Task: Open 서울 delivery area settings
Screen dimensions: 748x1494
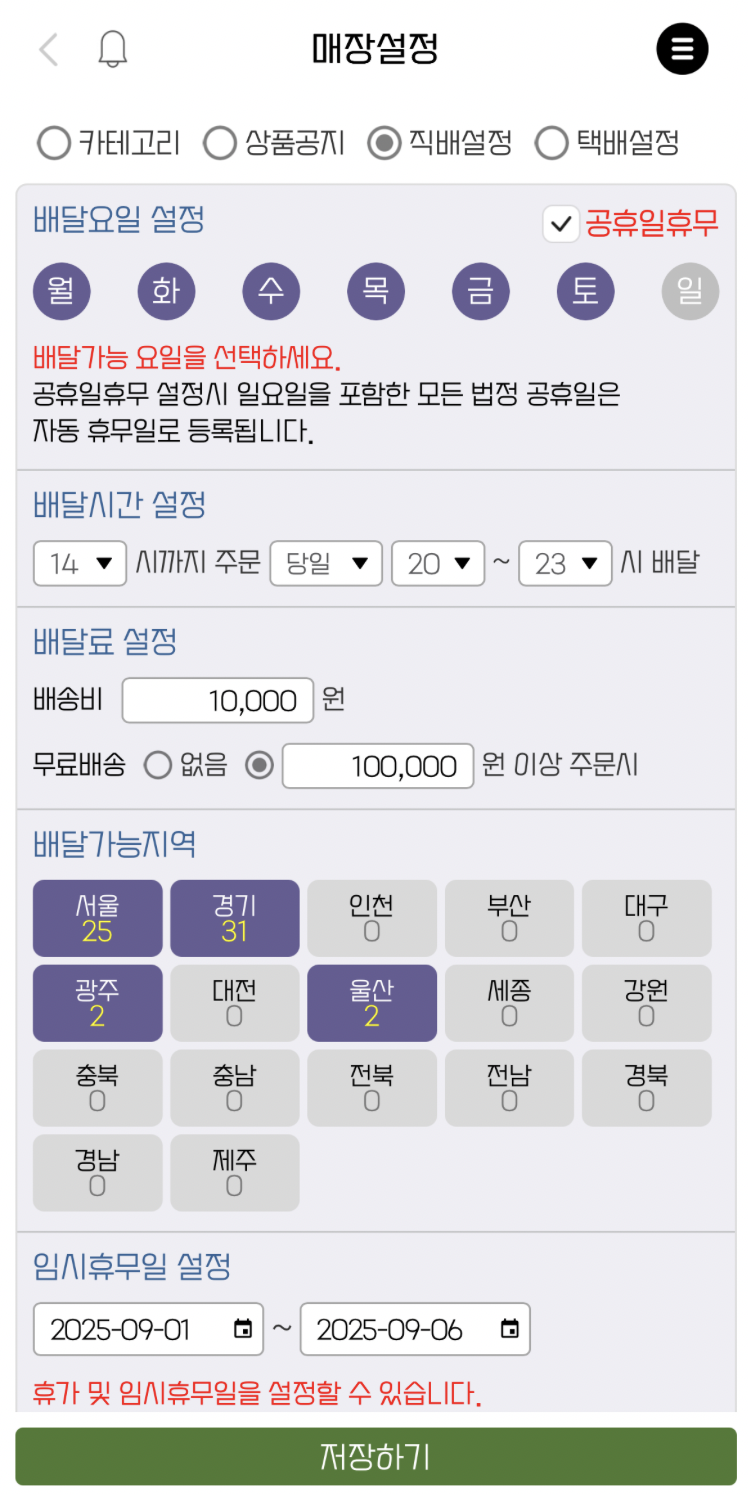Action: (x=97, y=918)
